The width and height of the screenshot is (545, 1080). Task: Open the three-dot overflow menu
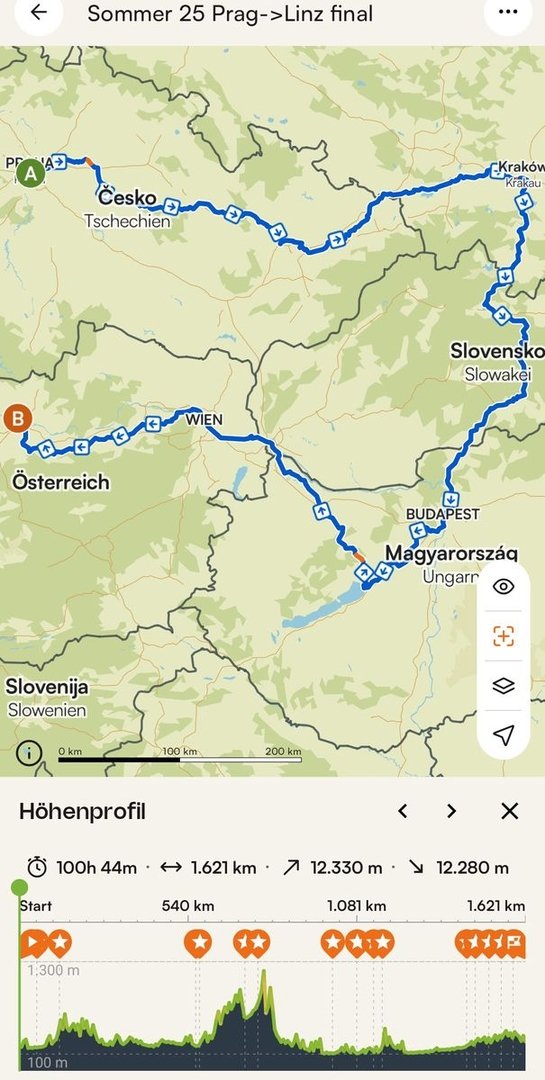(x=508, y=12)
